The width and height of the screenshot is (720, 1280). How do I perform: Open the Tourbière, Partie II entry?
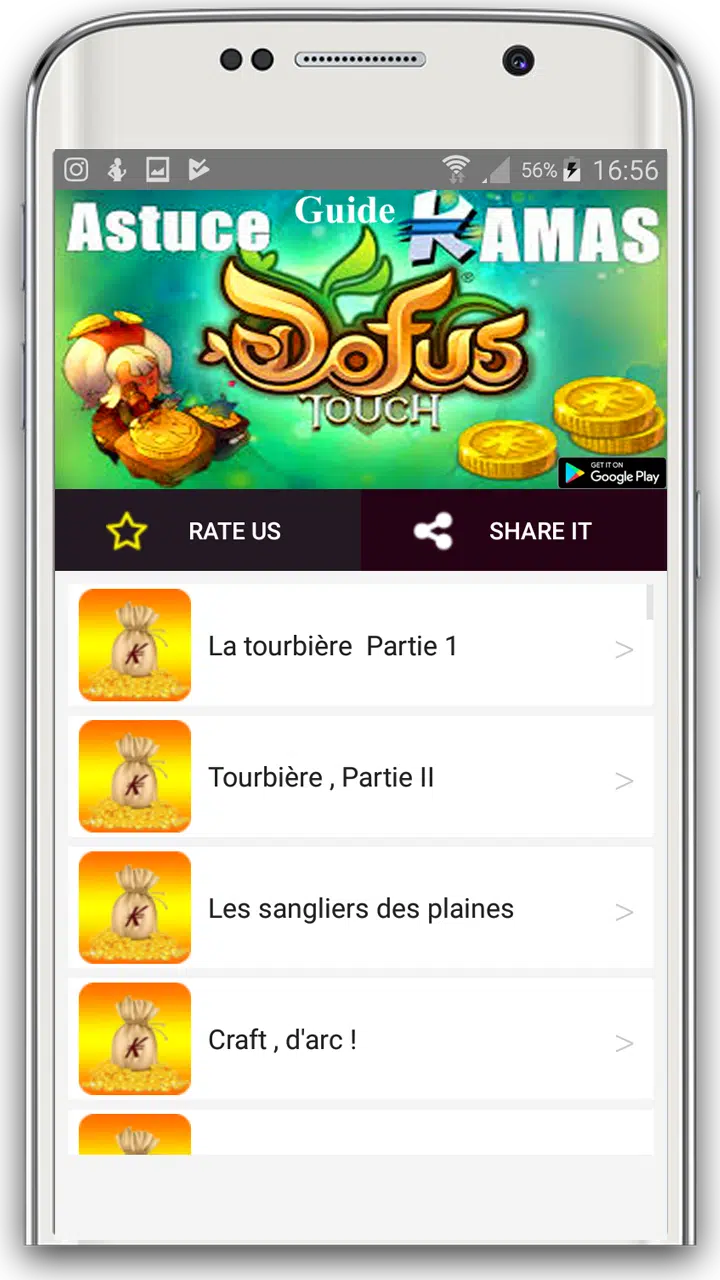coord(360,777)
